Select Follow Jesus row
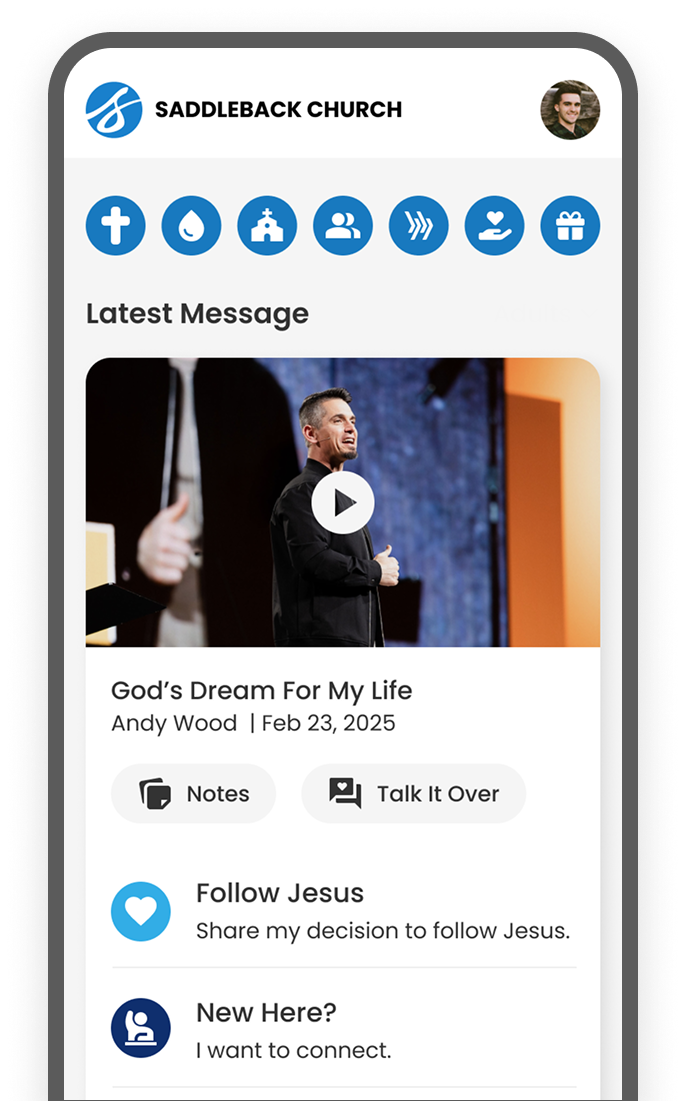 point(343,911)
